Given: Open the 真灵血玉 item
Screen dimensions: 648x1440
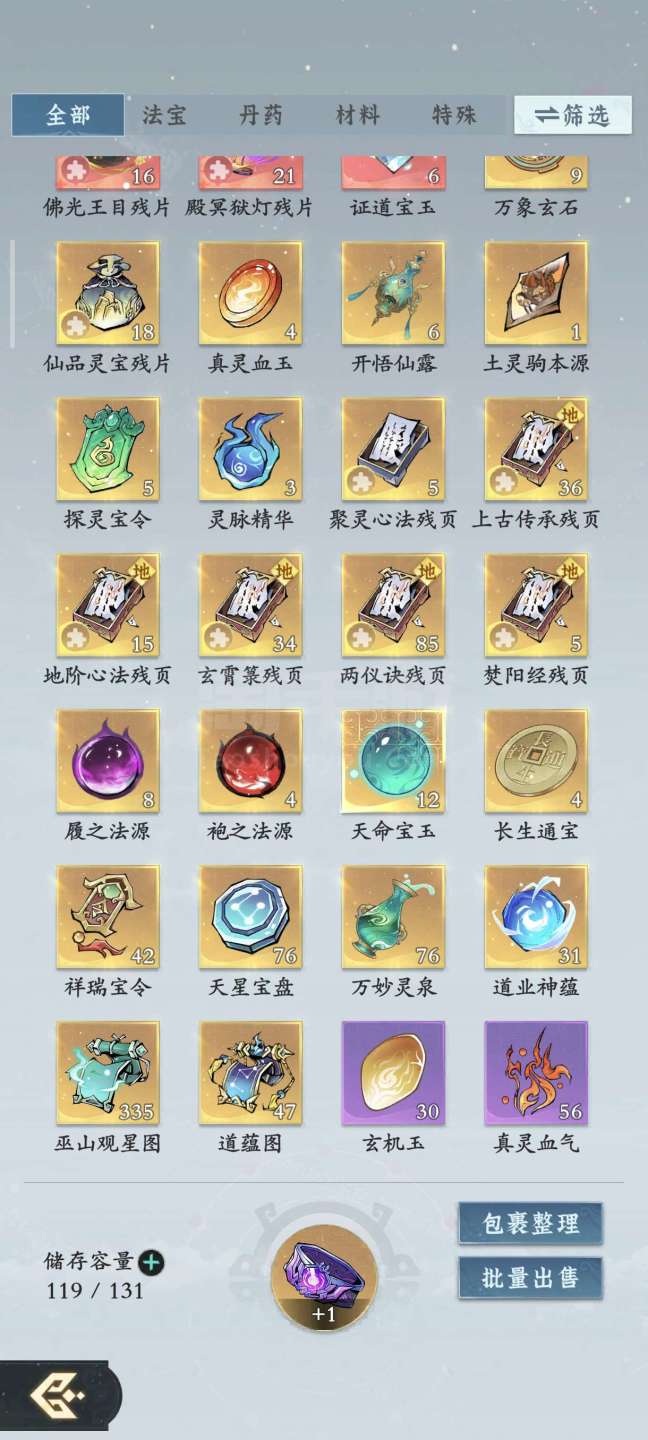Looking at the screenshot, I should click(250, 293).
